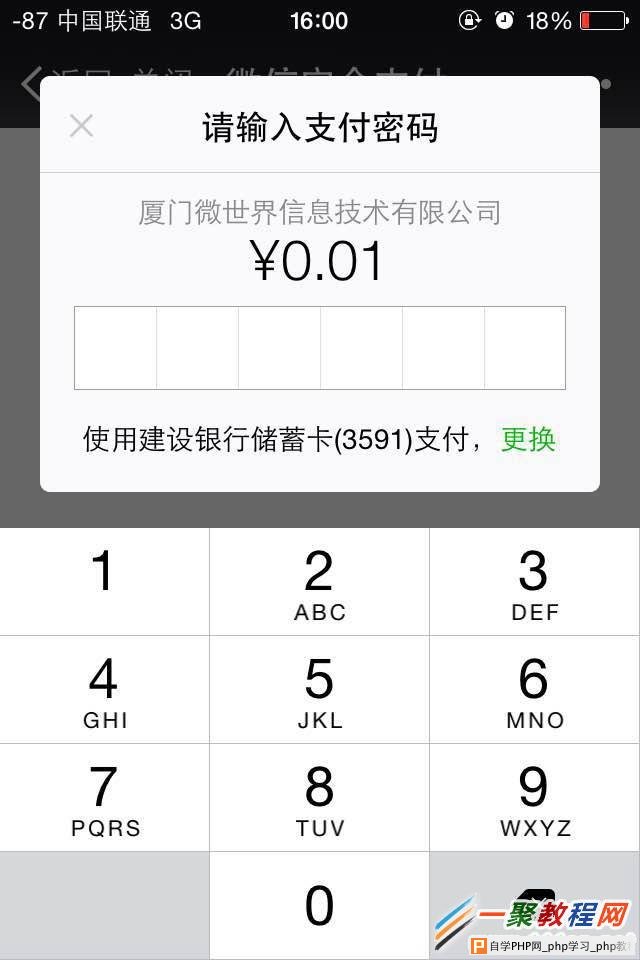Enter digit 2 on keypad

[319, 582]
